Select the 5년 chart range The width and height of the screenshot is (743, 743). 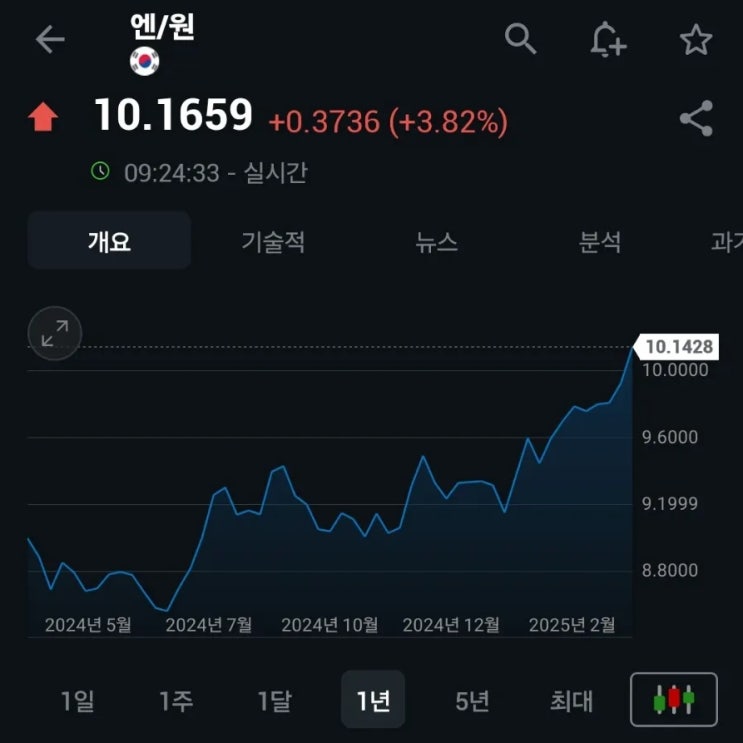point(472,700)
